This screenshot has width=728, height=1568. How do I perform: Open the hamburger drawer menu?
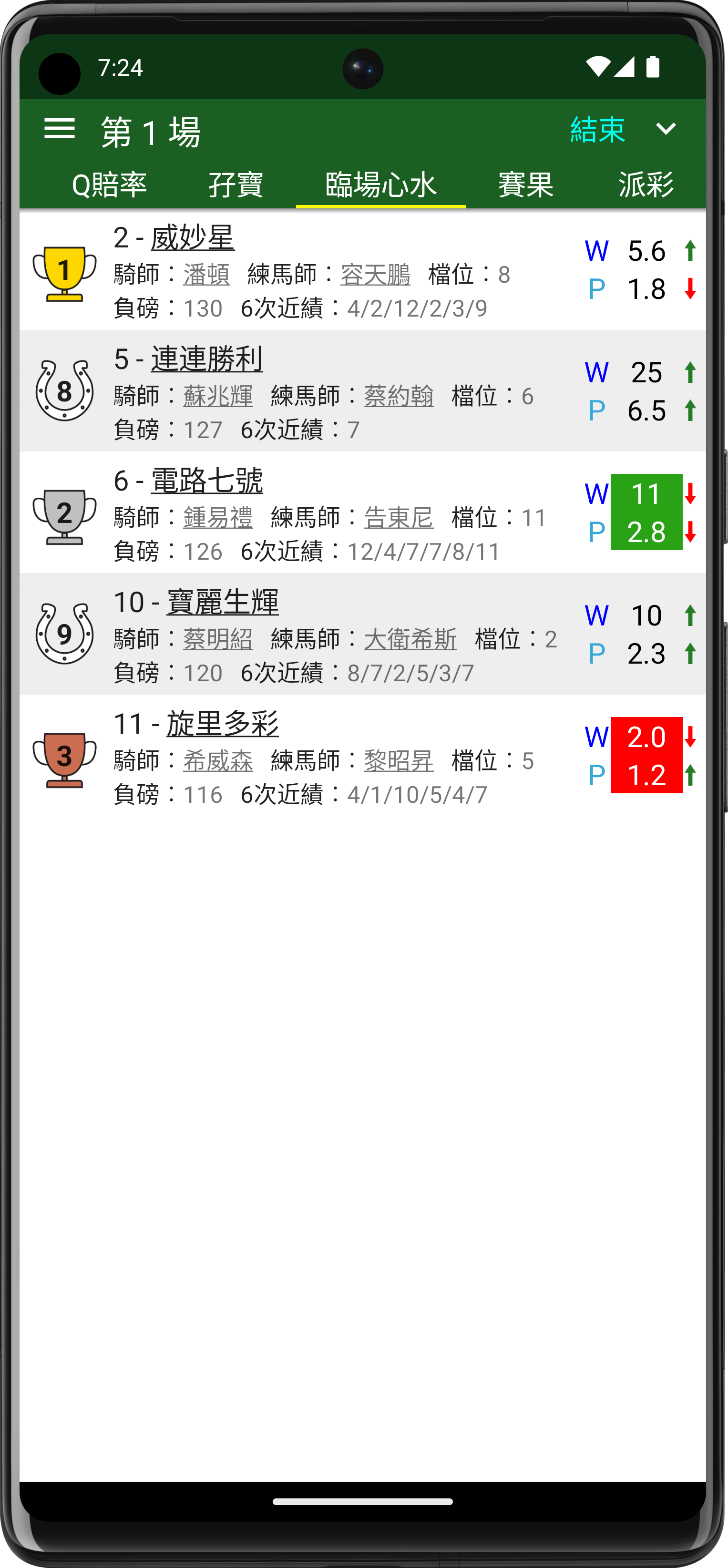coord(59,129)
